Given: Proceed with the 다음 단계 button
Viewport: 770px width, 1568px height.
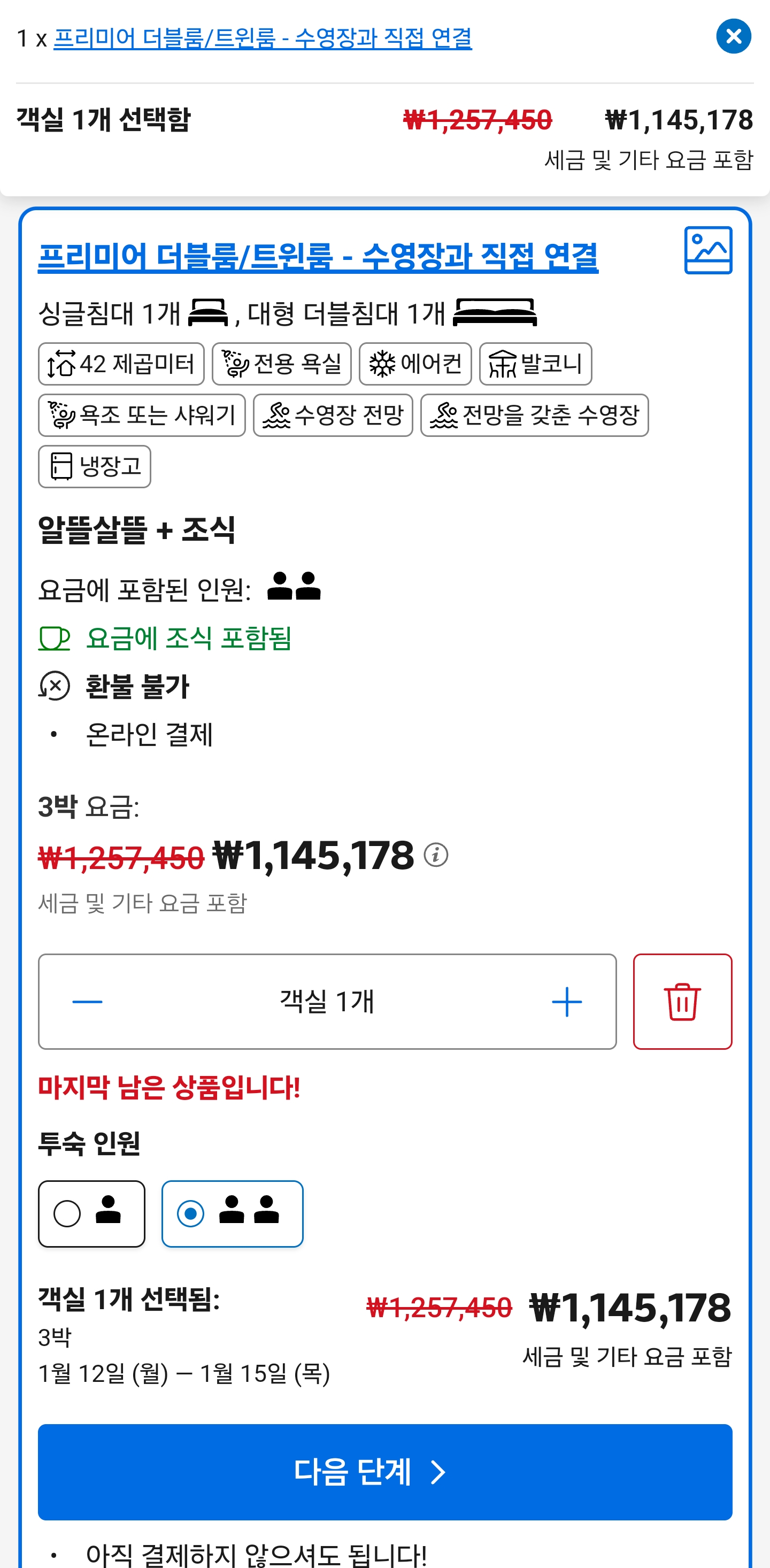Looking at the screenshot, I should (384, 1472).
